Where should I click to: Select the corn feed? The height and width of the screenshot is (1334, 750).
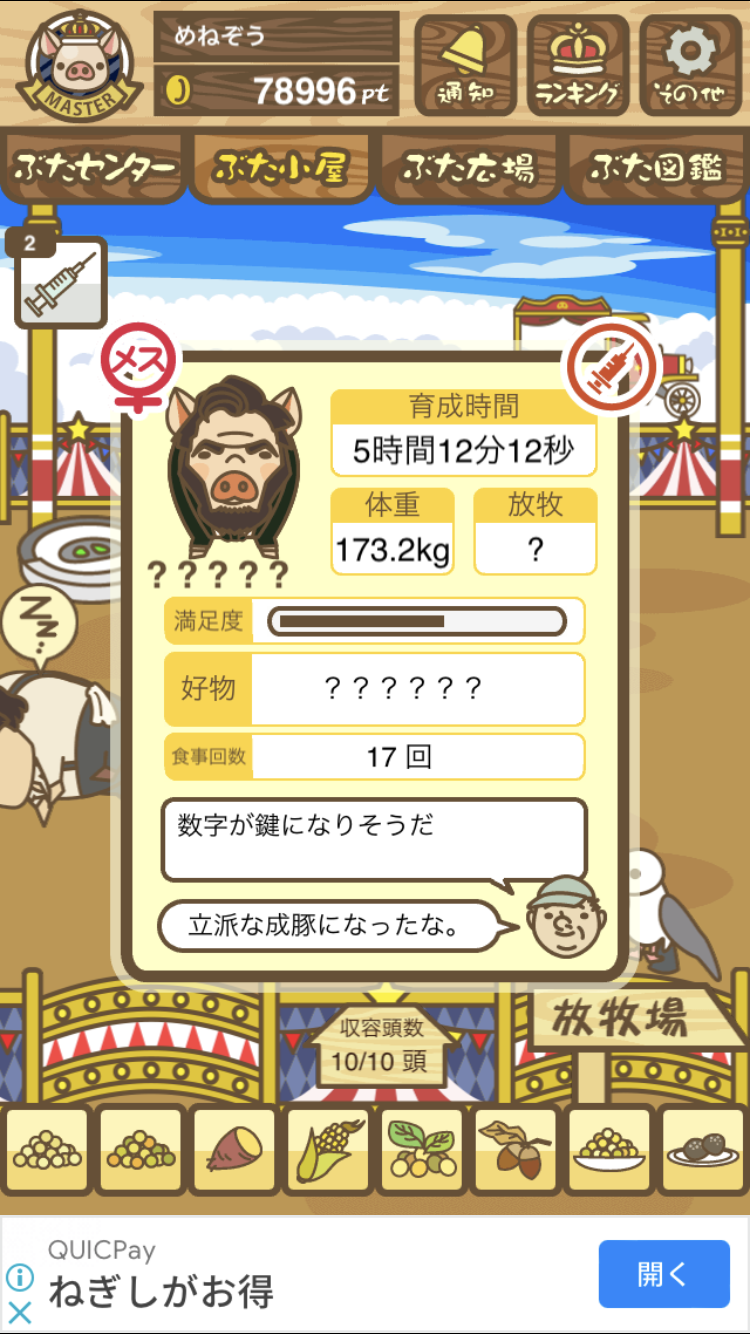coord(328,1150)
